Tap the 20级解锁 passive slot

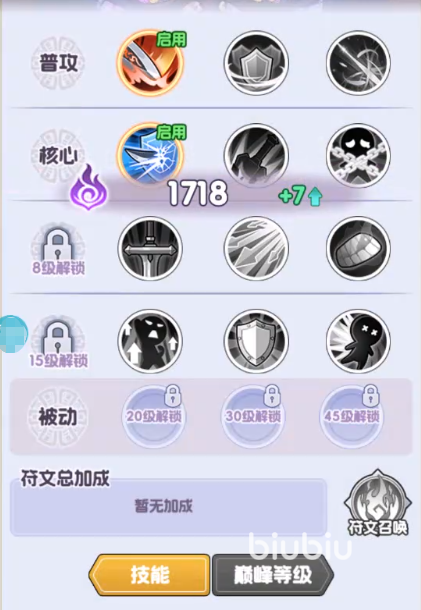[153, 416]
